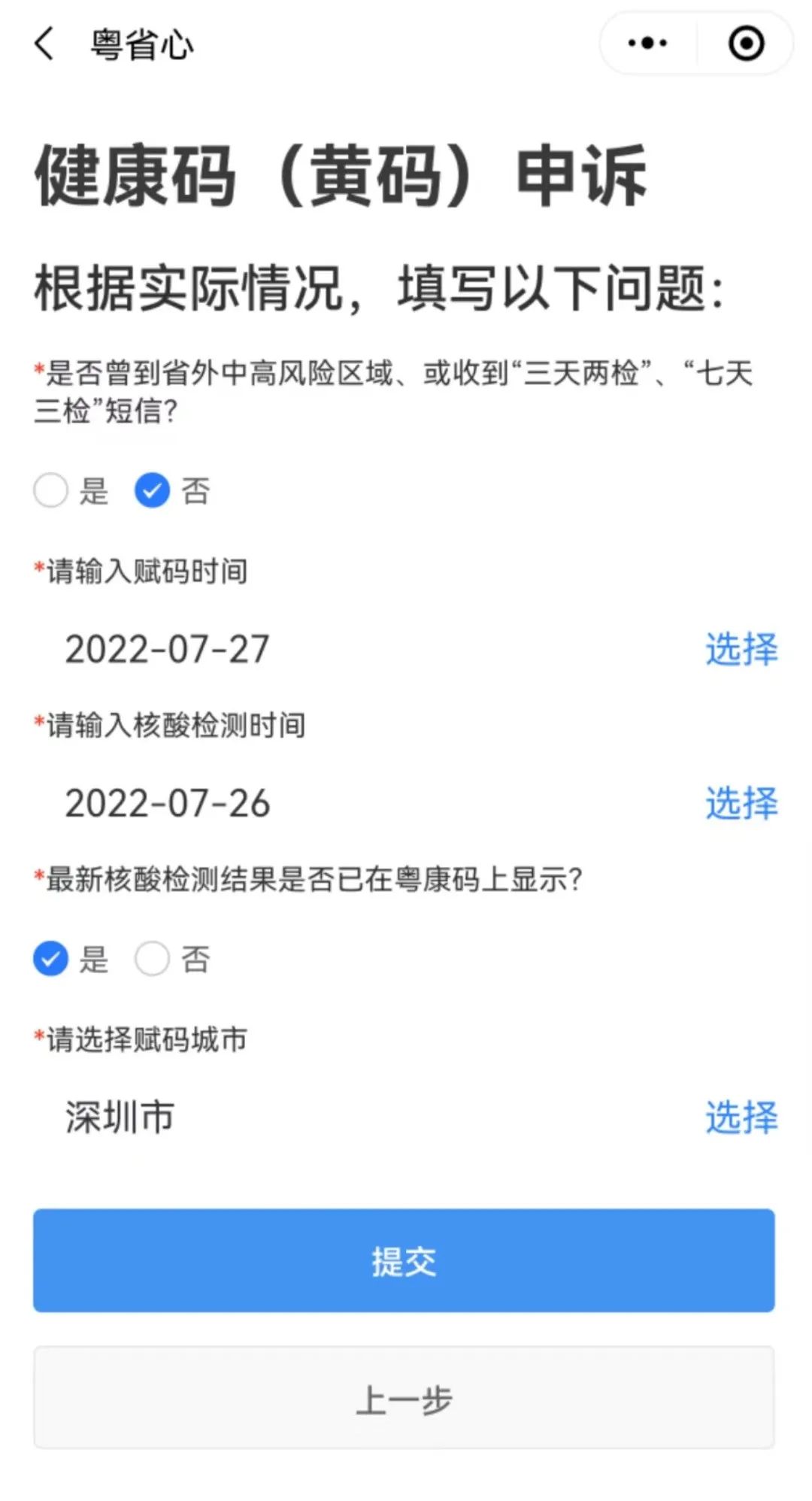This screenshot has width=812, height=1501.
Task: Click the 选择 link beside 核酸检测时间
Action: coord(741,803)
